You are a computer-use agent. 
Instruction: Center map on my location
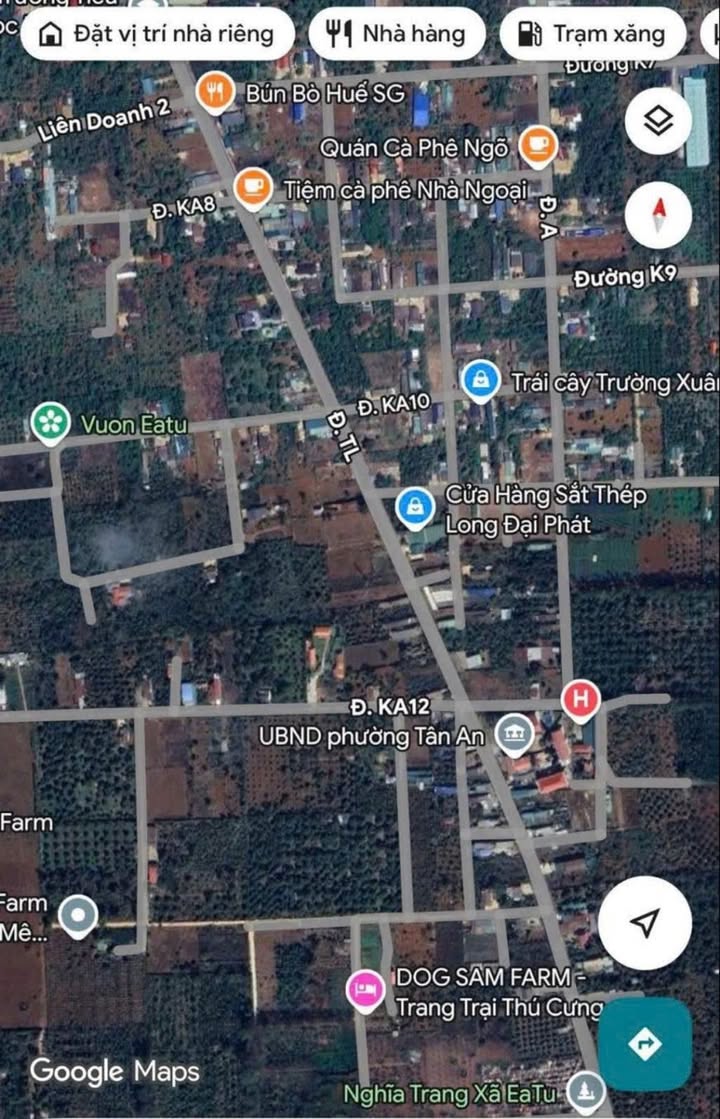[645, 923]
